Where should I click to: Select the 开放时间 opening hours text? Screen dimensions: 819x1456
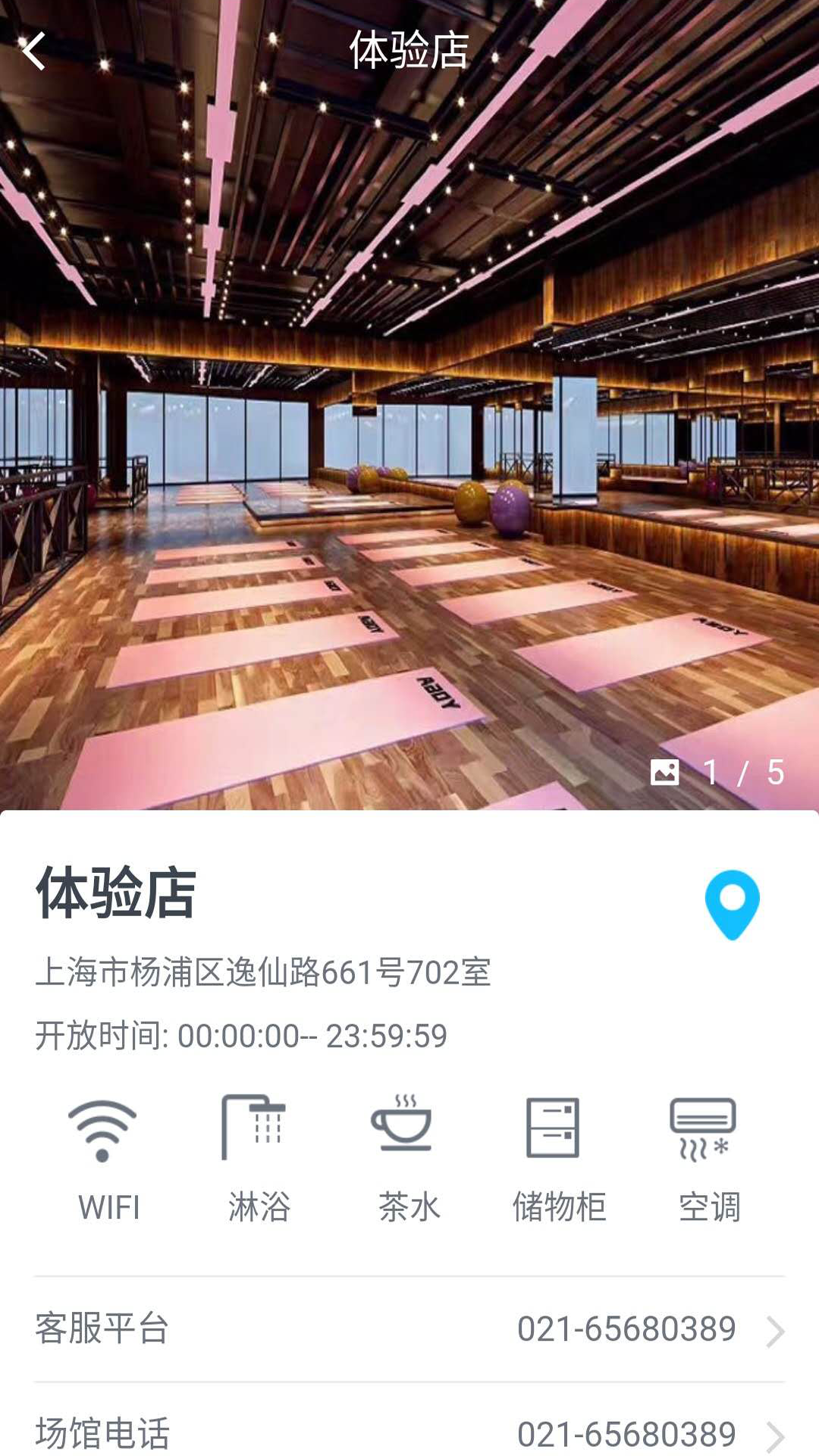click(x=241, y=1031)
